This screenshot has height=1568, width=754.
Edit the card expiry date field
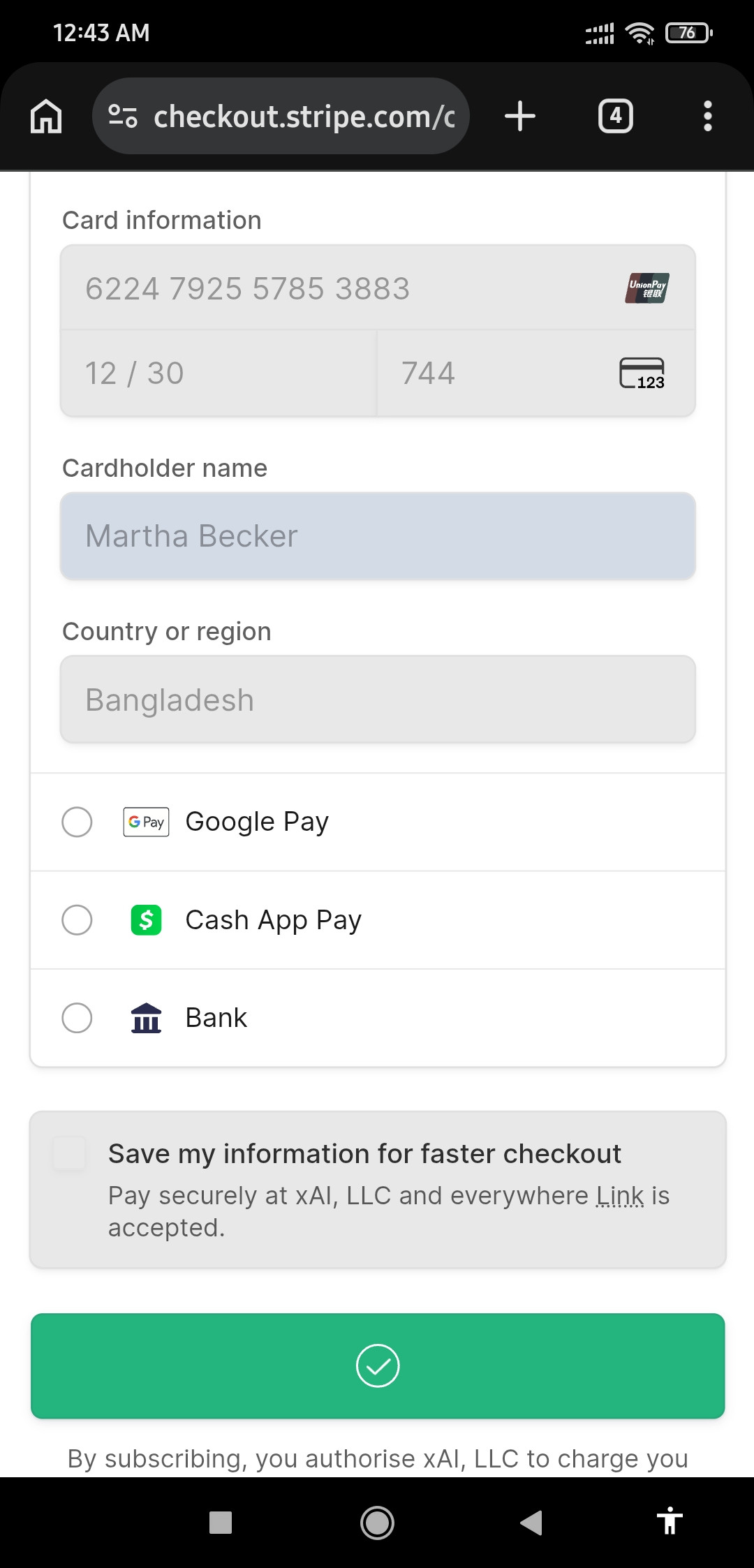(218, 373)
